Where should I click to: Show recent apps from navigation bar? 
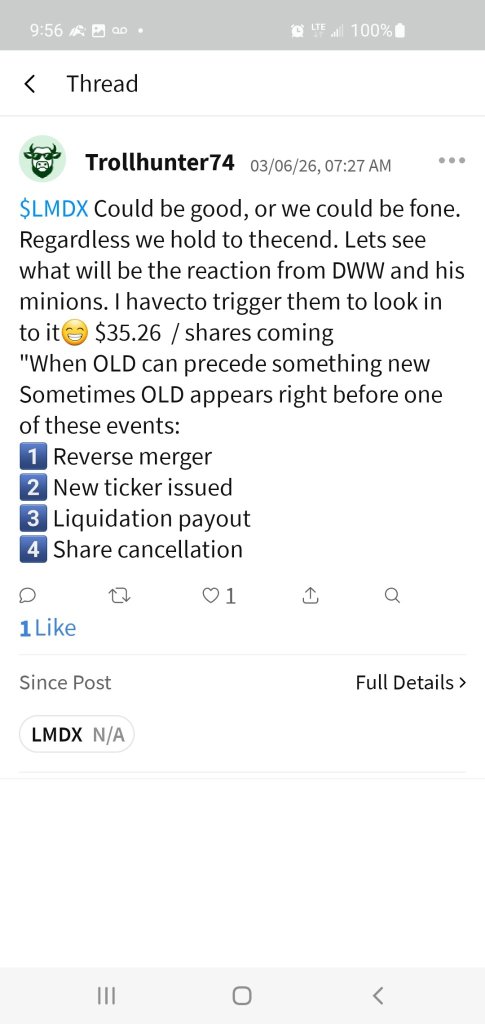tap(106, 995)
